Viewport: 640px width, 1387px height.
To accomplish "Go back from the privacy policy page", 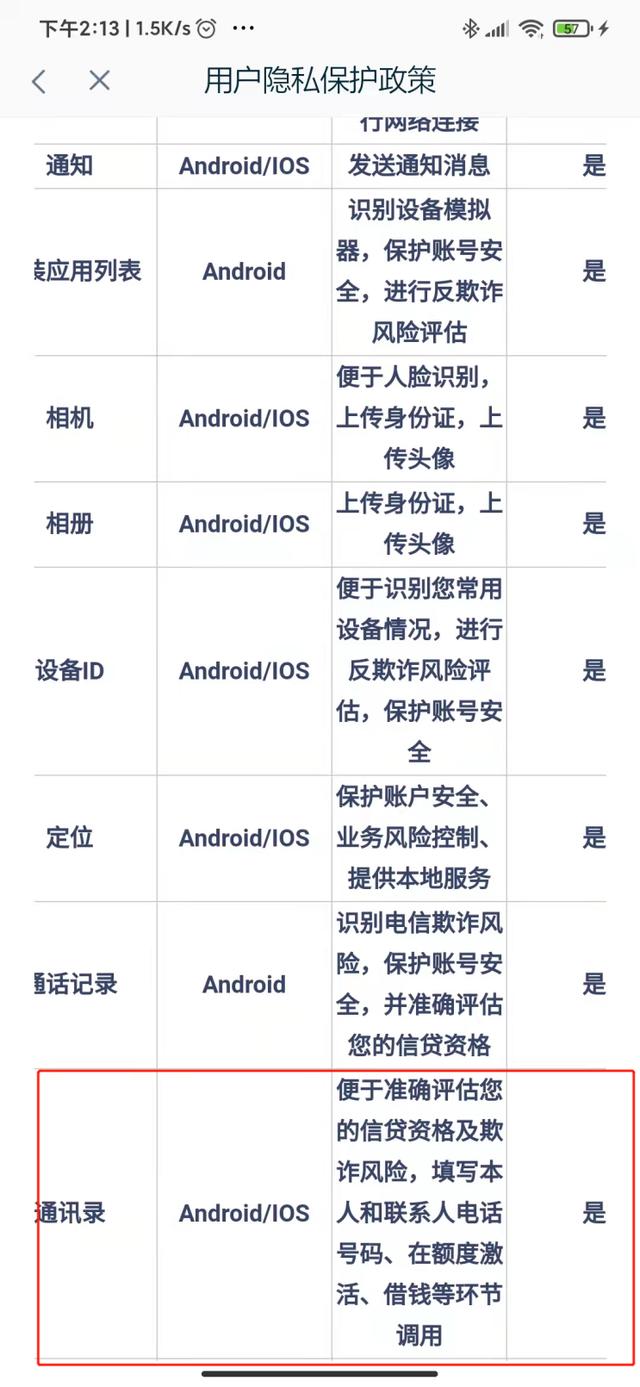I will 39,81.
